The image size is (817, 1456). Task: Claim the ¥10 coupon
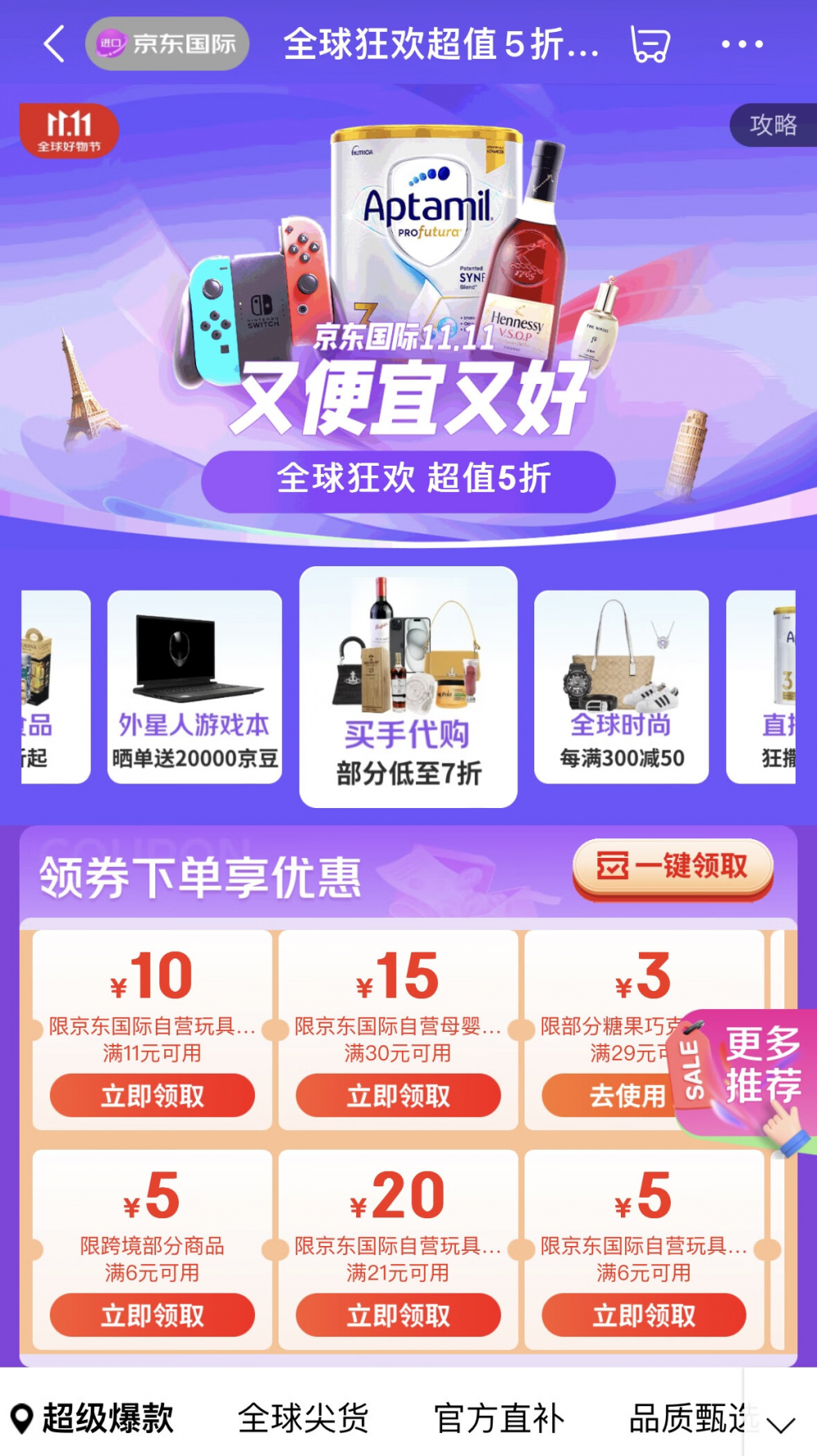point(152,1095)
